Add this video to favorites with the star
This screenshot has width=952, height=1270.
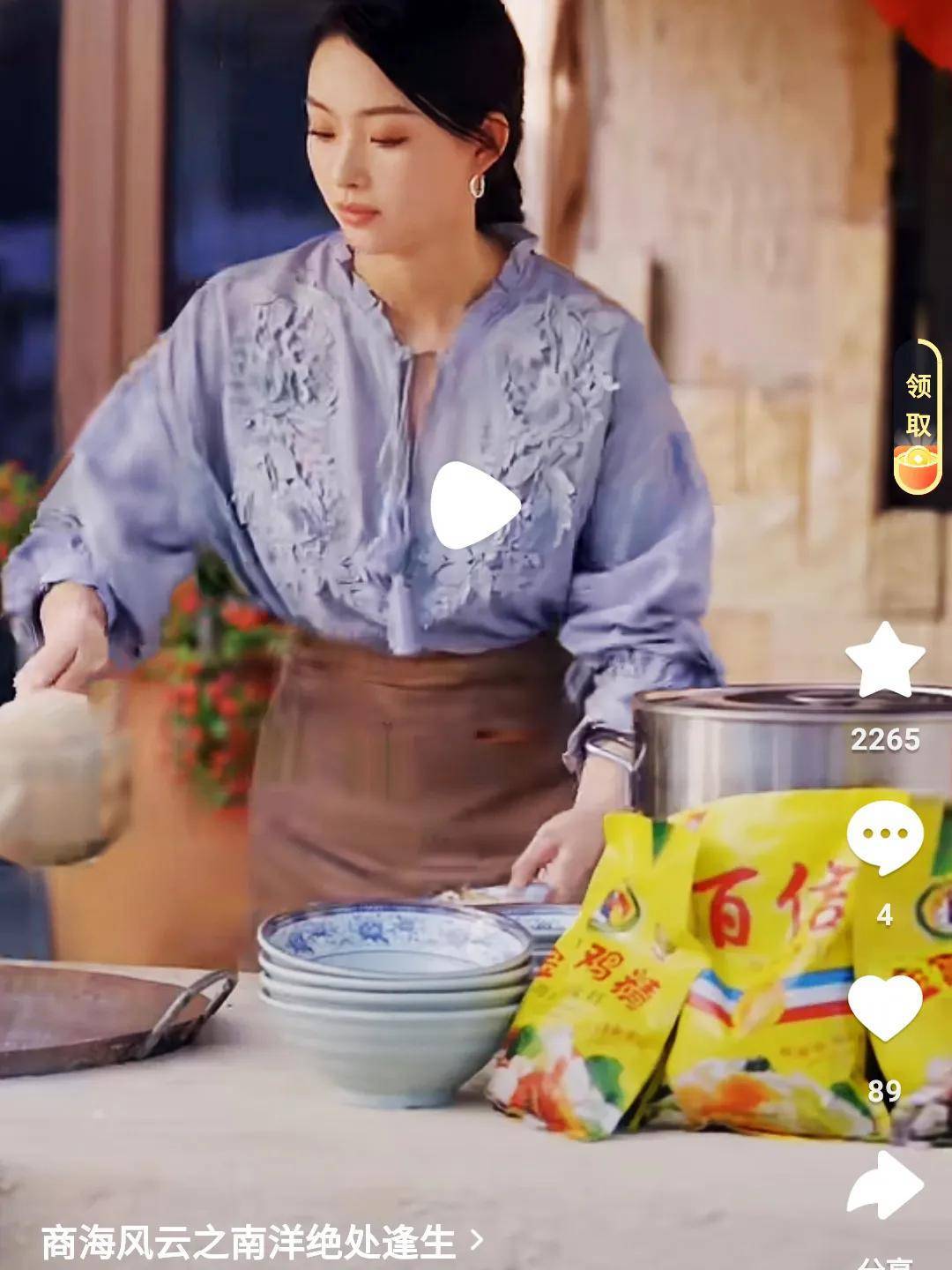tap(885, 661)
